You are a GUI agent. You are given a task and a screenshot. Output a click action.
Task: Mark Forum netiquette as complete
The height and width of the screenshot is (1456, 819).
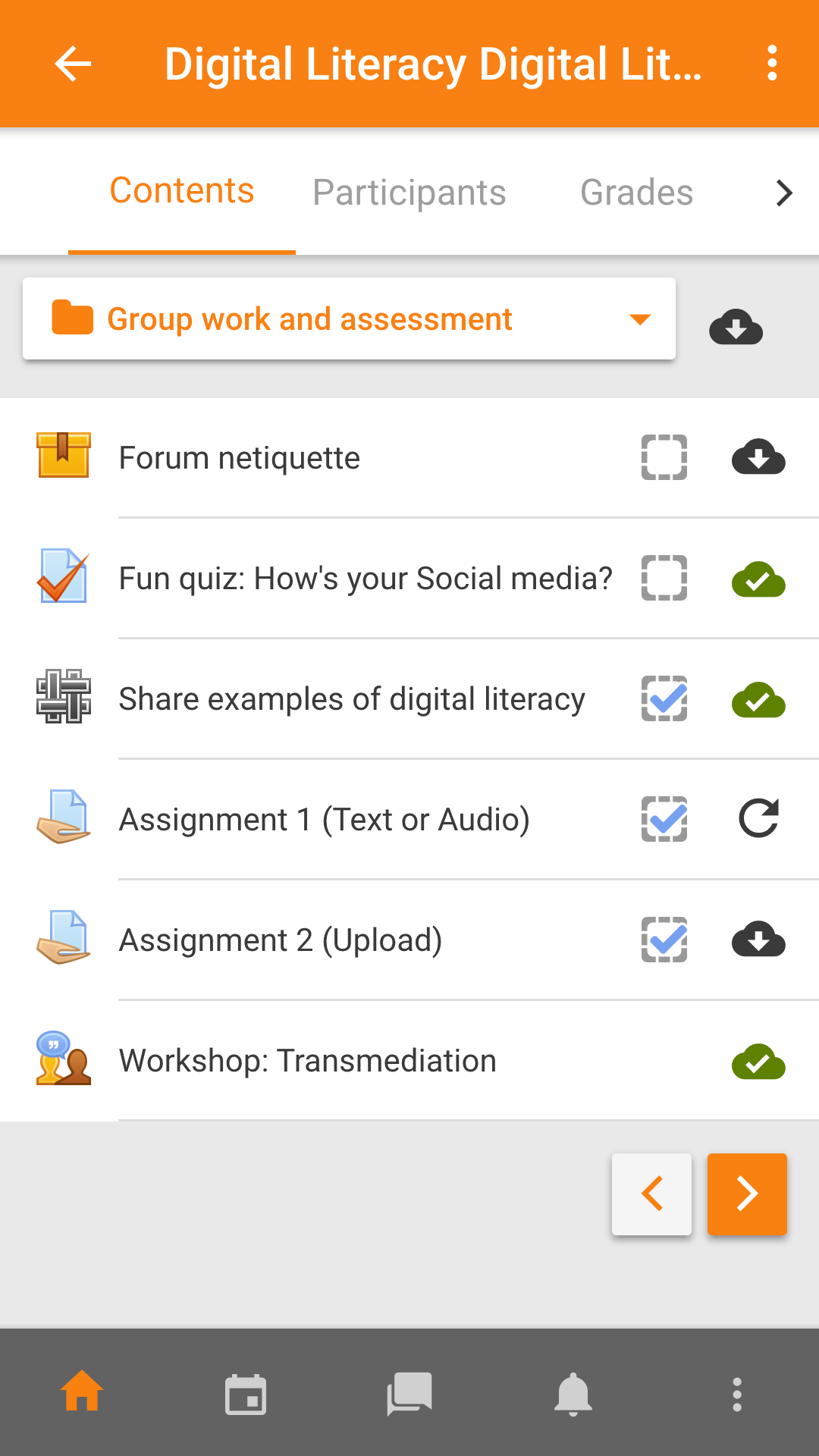click(664, 457)
